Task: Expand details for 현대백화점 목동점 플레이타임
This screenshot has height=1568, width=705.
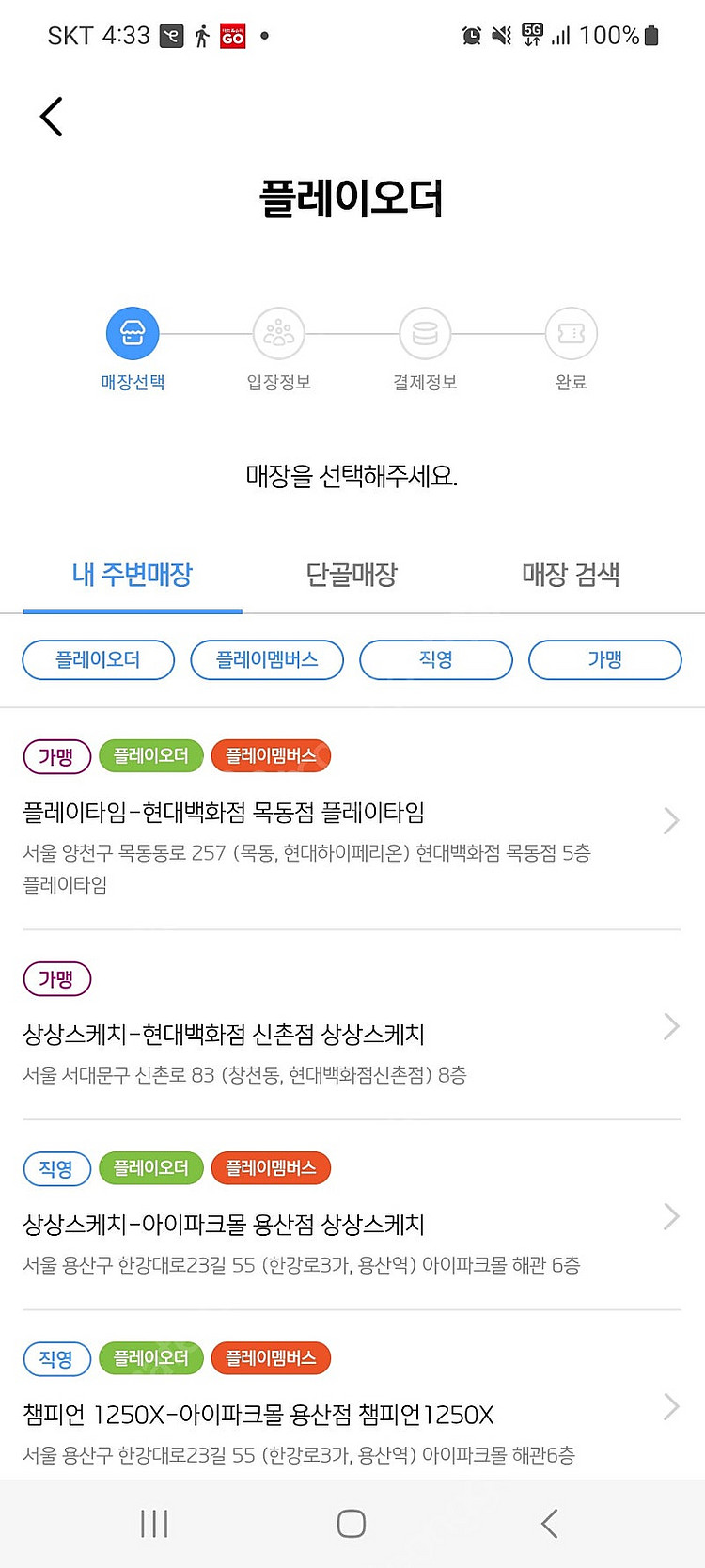Action: (669, 820)
